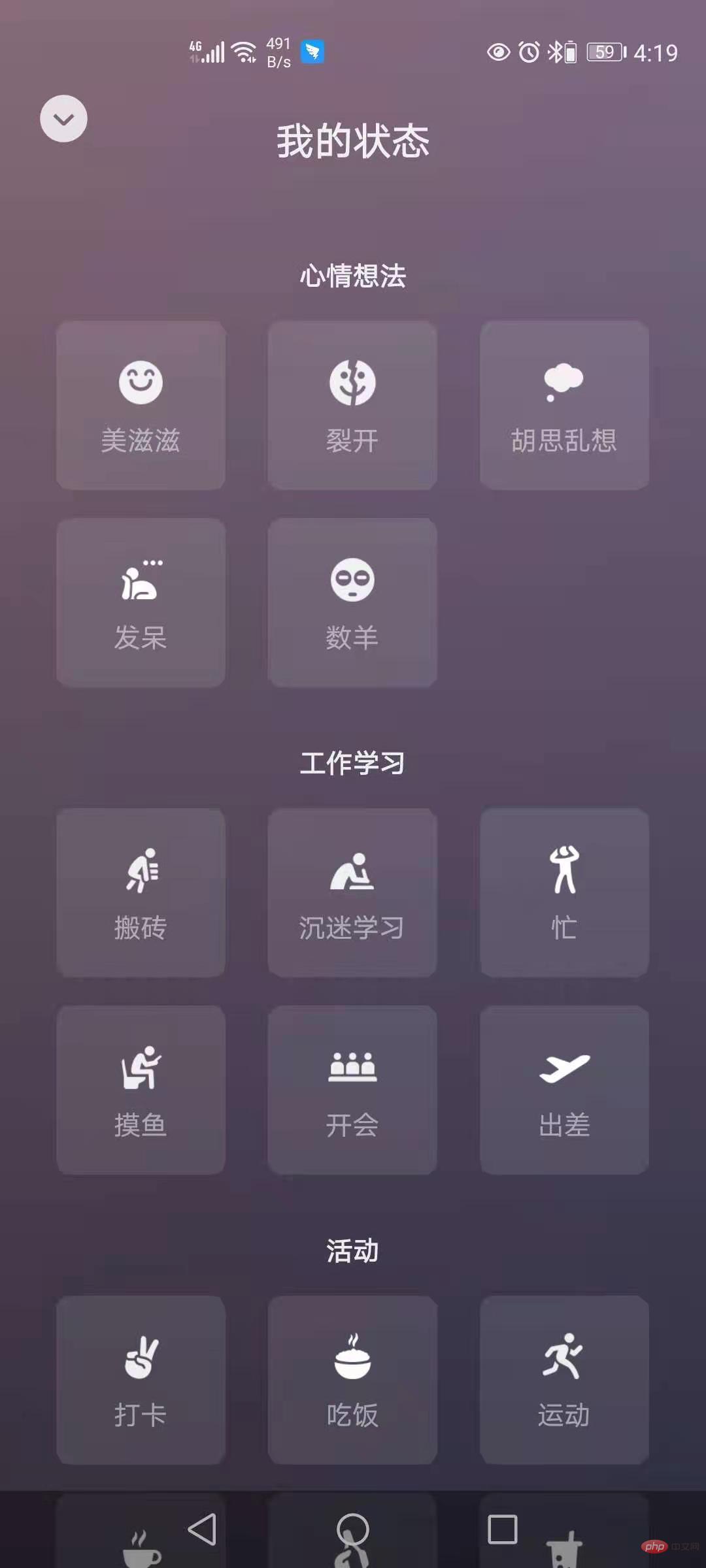Pick the 运动 activity status
The width and height of the screenshot is (706, 1568).
pos(564,1380)
